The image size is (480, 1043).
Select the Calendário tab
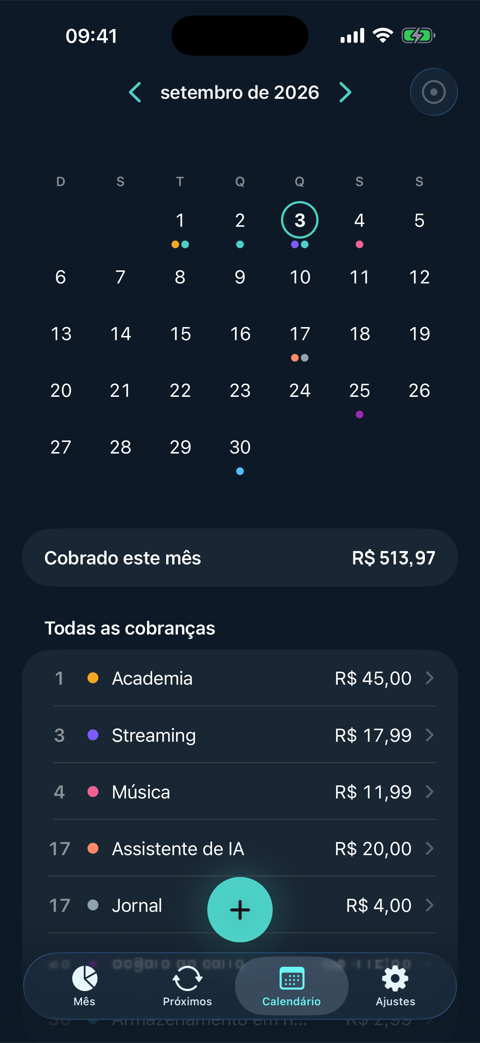291,986
